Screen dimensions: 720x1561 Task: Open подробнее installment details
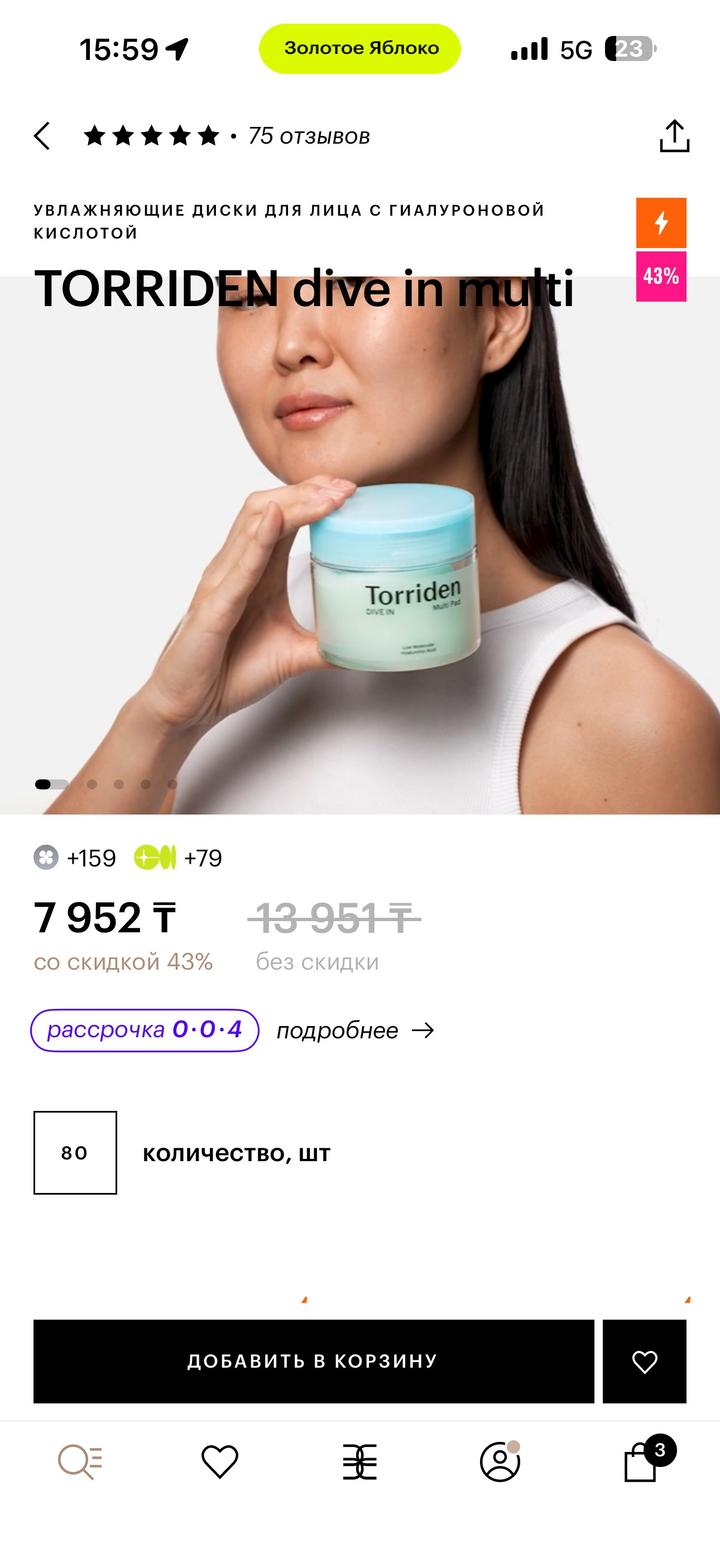pos(355,1030)
